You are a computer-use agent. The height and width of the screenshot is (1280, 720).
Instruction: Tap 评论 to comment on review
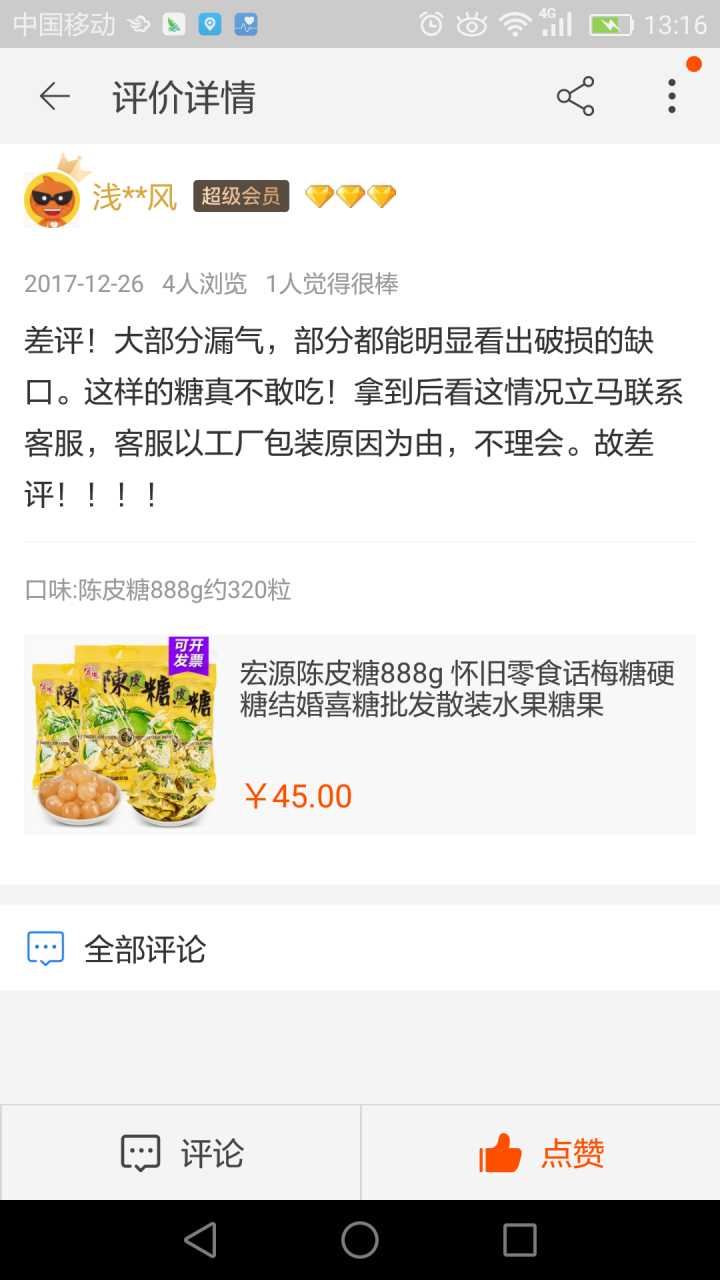pos(181,1153)
